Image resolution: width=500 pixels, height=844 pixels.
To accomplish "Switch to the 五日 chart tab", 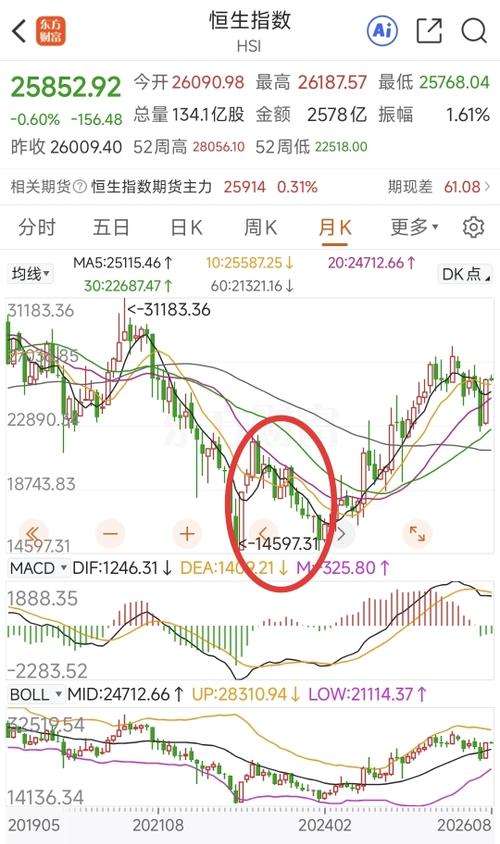I will coord(111,228).
